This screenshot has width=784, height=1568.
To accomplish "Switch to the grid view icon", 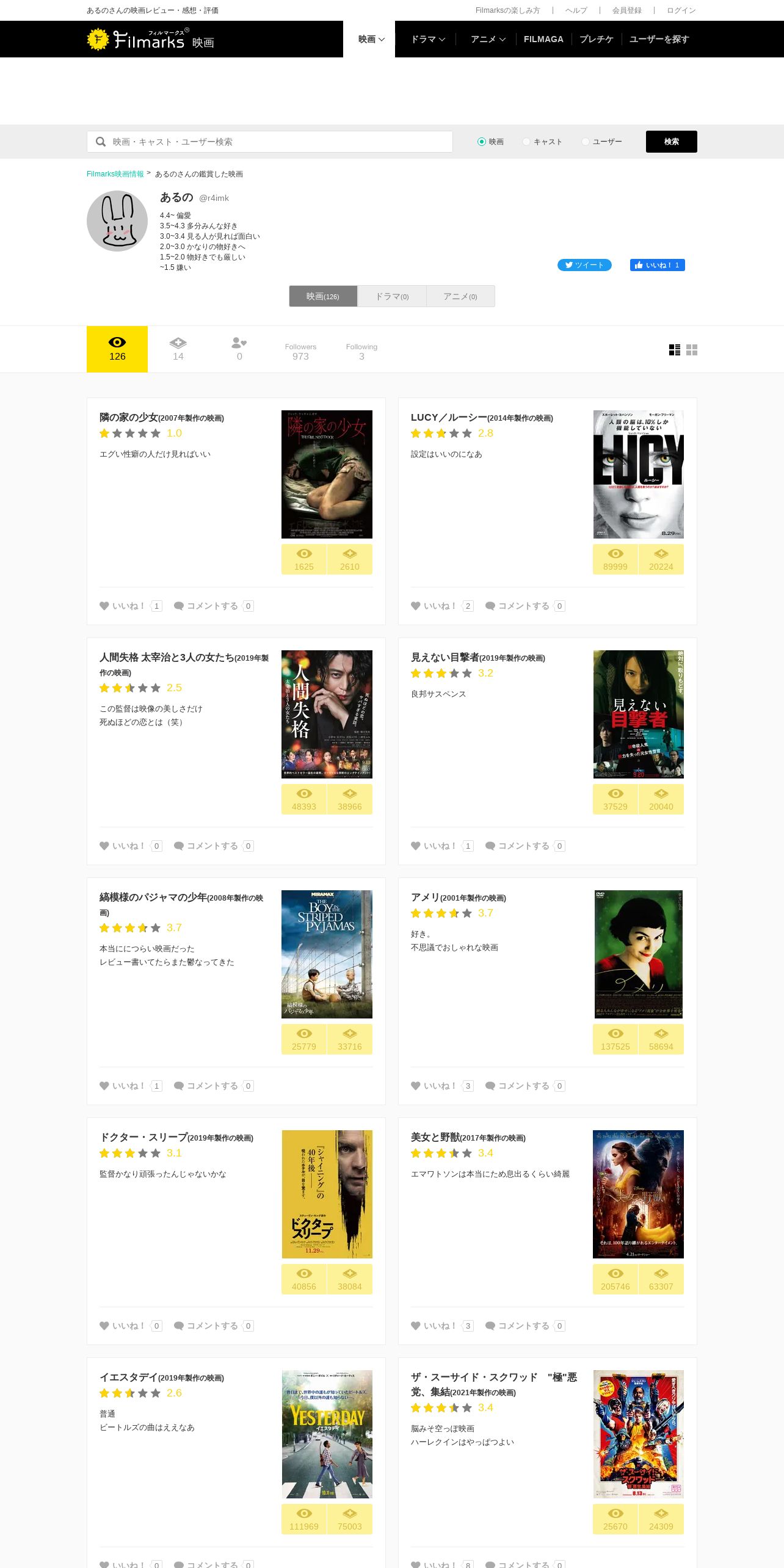I will (x=692, y=350).
